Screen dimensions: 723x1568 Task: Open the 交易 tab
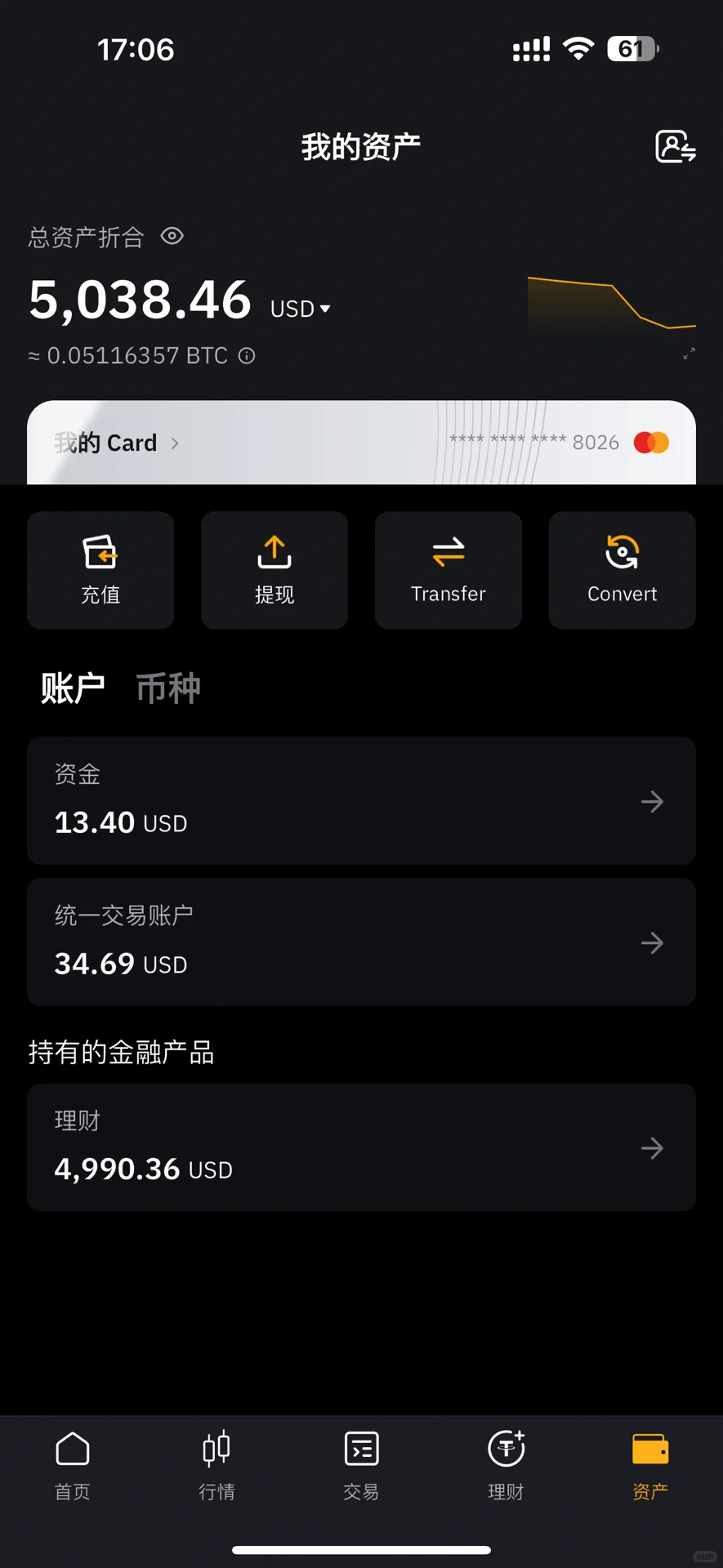click(x=361, y=1466)
